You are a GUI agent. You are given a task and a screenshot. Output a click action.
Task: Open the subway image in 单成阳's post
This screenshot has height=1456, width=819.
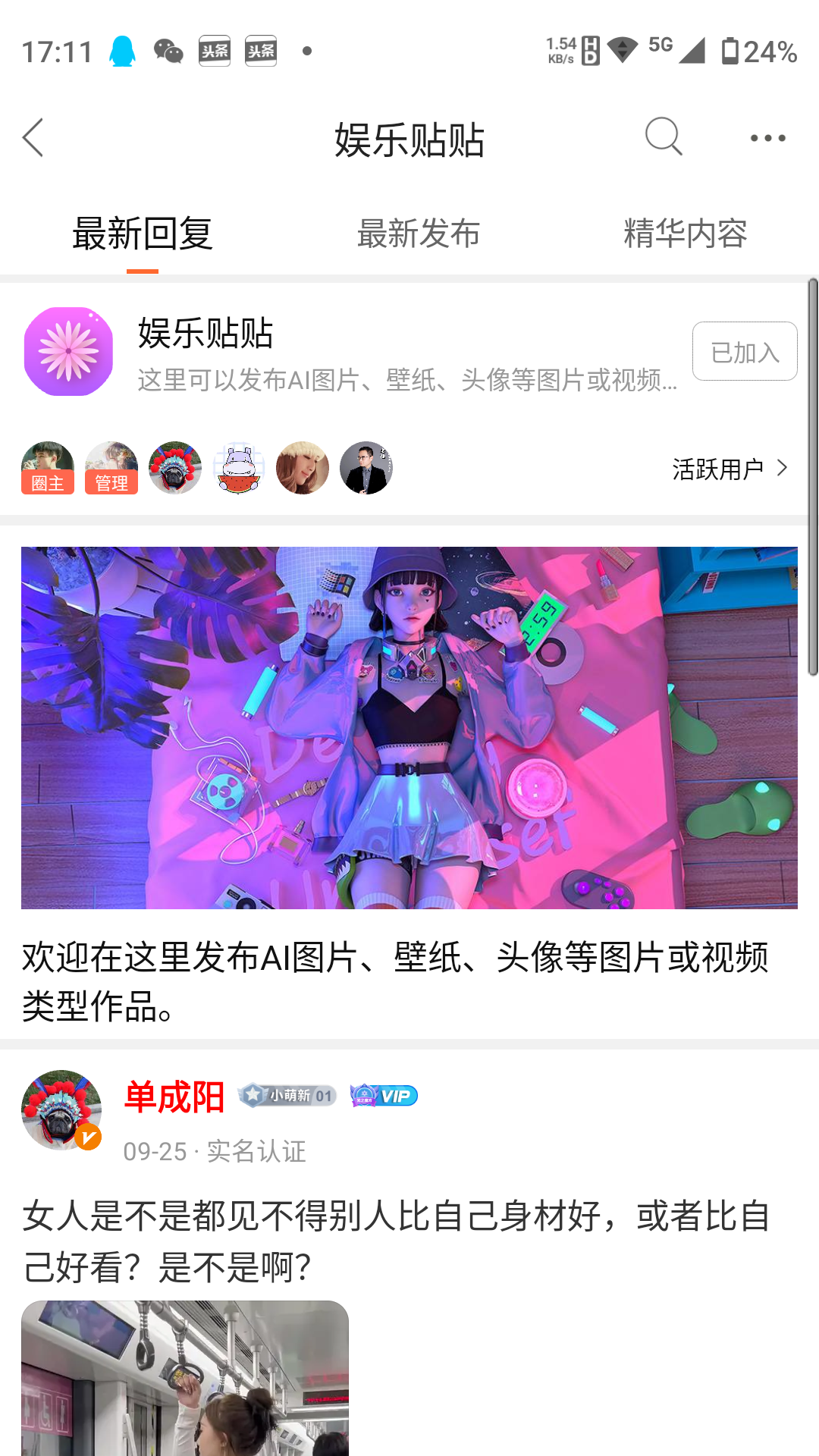pos(185,1378)
